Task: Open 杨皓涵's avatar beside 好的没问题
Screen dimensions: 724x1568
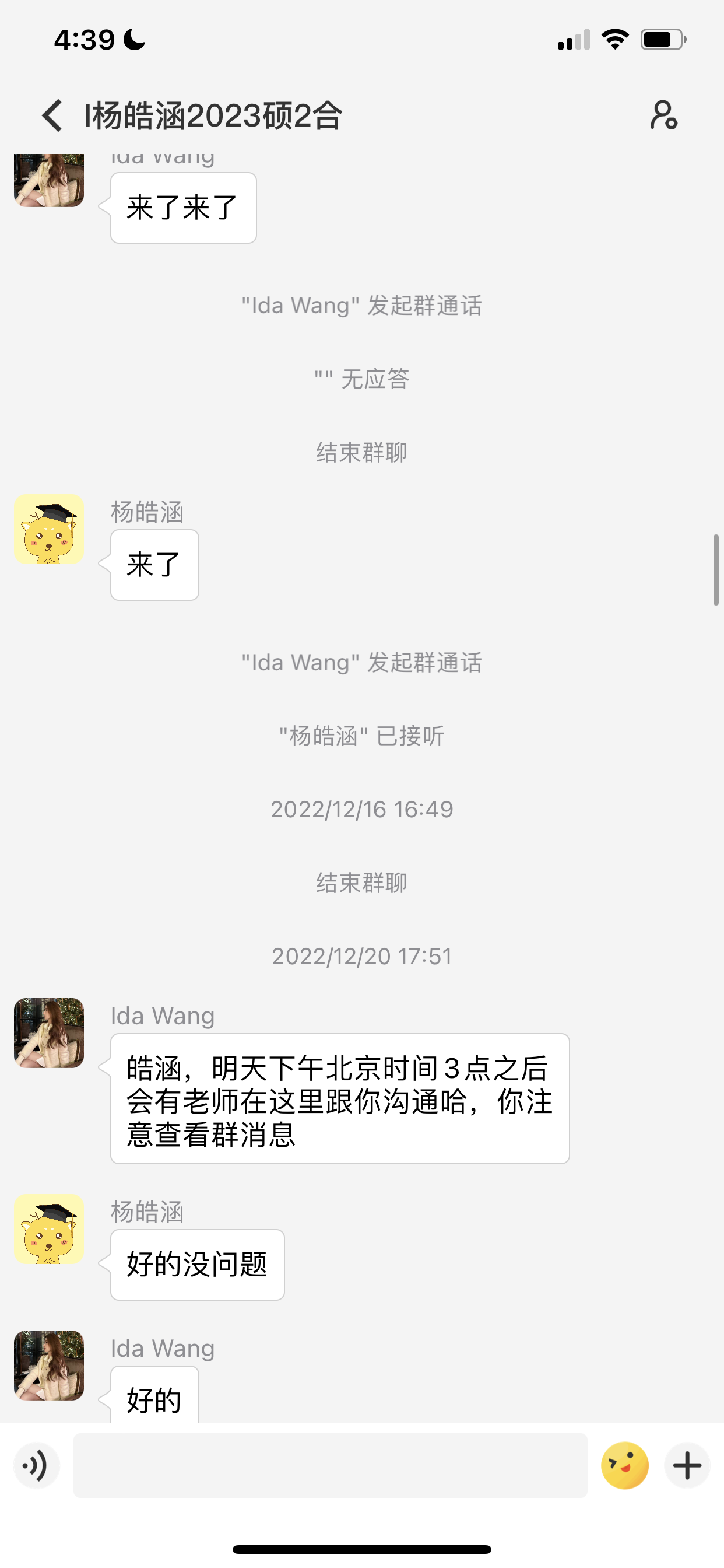Action: tap(50, 1229)
